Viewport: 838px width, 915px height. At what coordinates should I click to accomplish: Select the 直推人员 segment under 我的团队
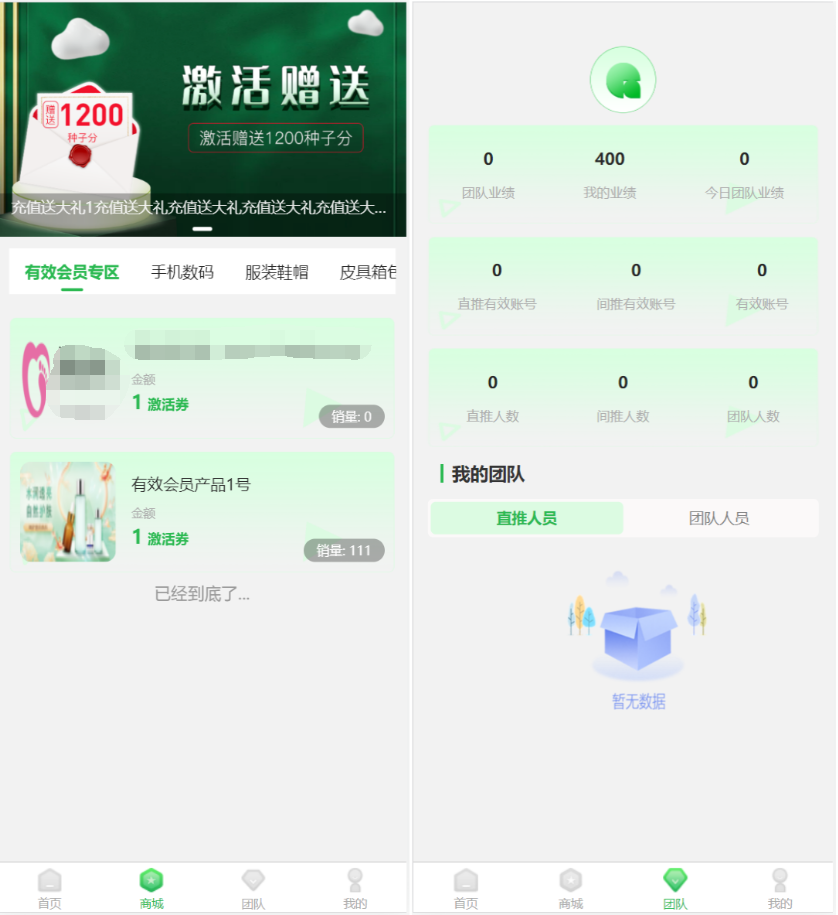click(x=526, y=518)
